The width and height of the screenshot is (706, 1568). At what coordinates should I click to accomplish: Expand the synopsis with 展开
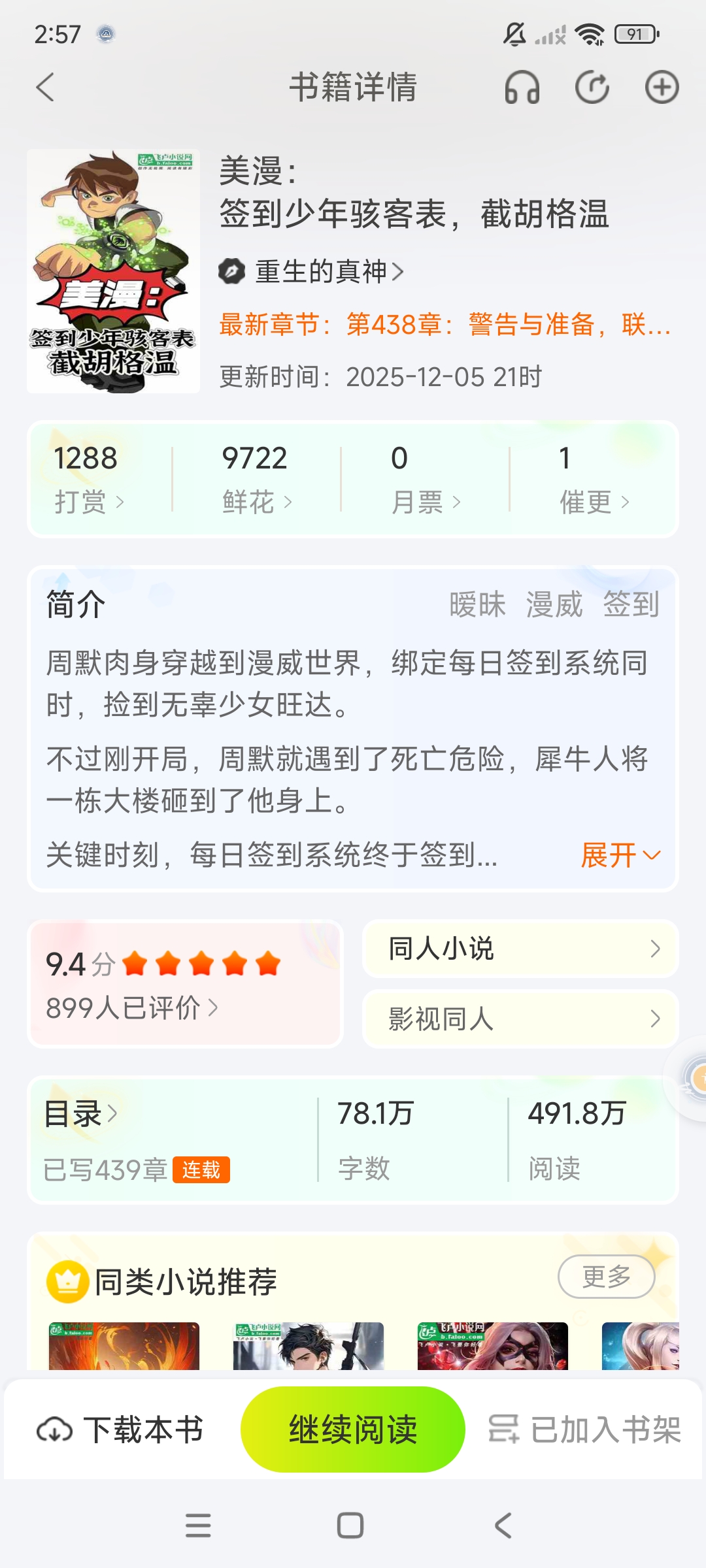pos(620,855)
